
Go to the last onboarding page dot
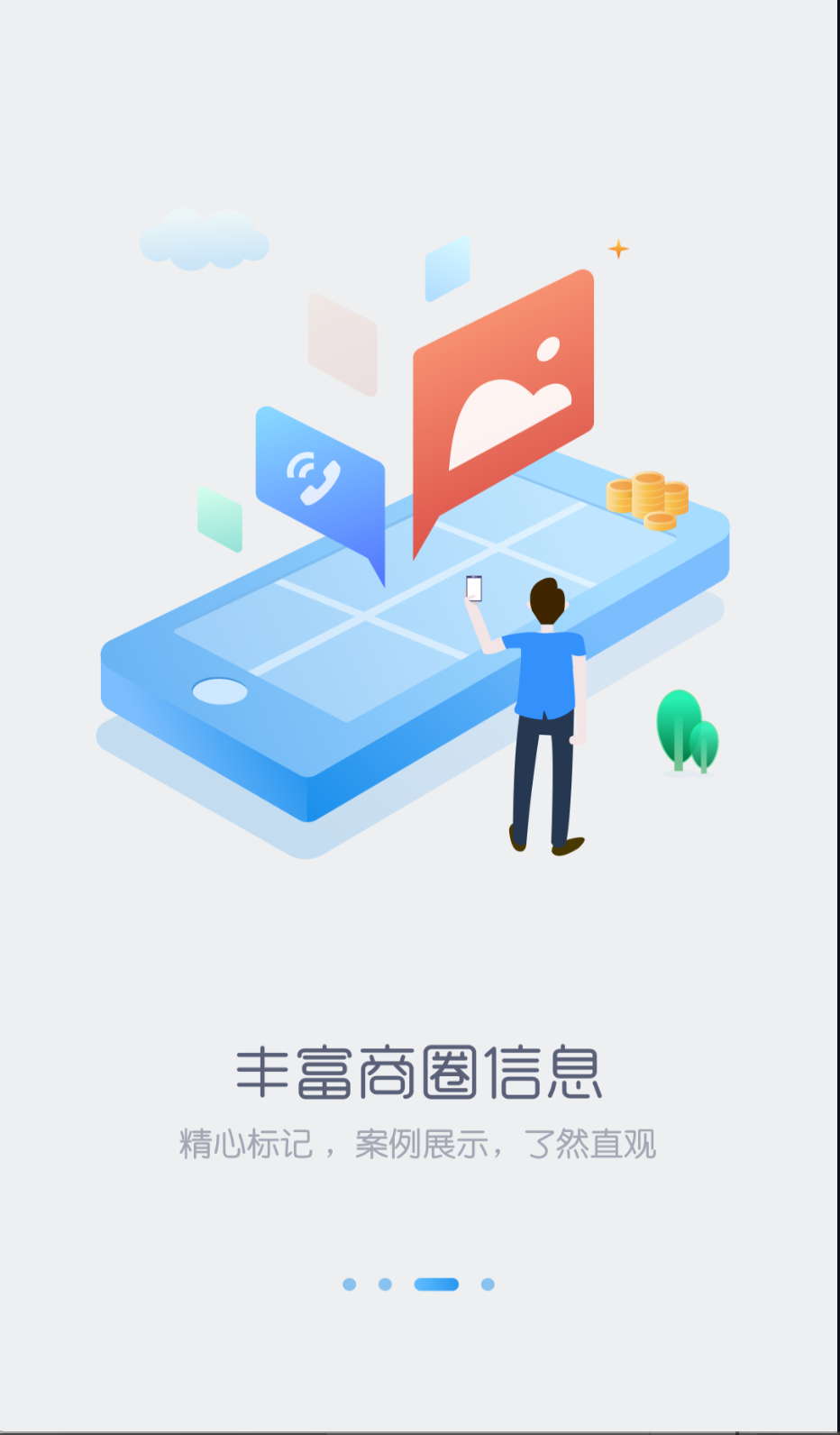tap(488, 1284)
